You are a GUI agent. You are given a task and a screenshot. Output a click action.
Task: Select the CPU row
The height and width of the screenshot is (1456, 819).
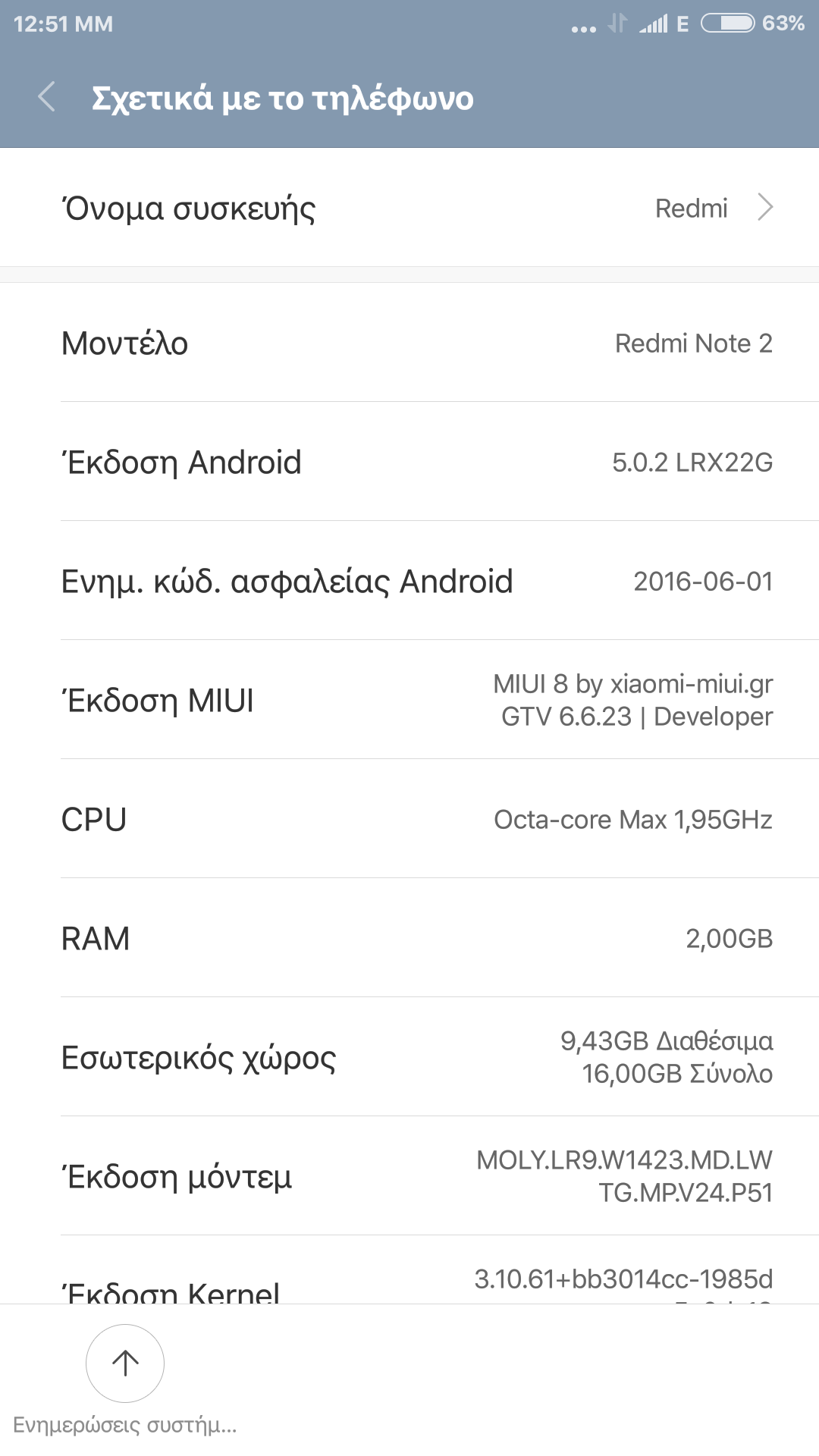coord(409,819)
